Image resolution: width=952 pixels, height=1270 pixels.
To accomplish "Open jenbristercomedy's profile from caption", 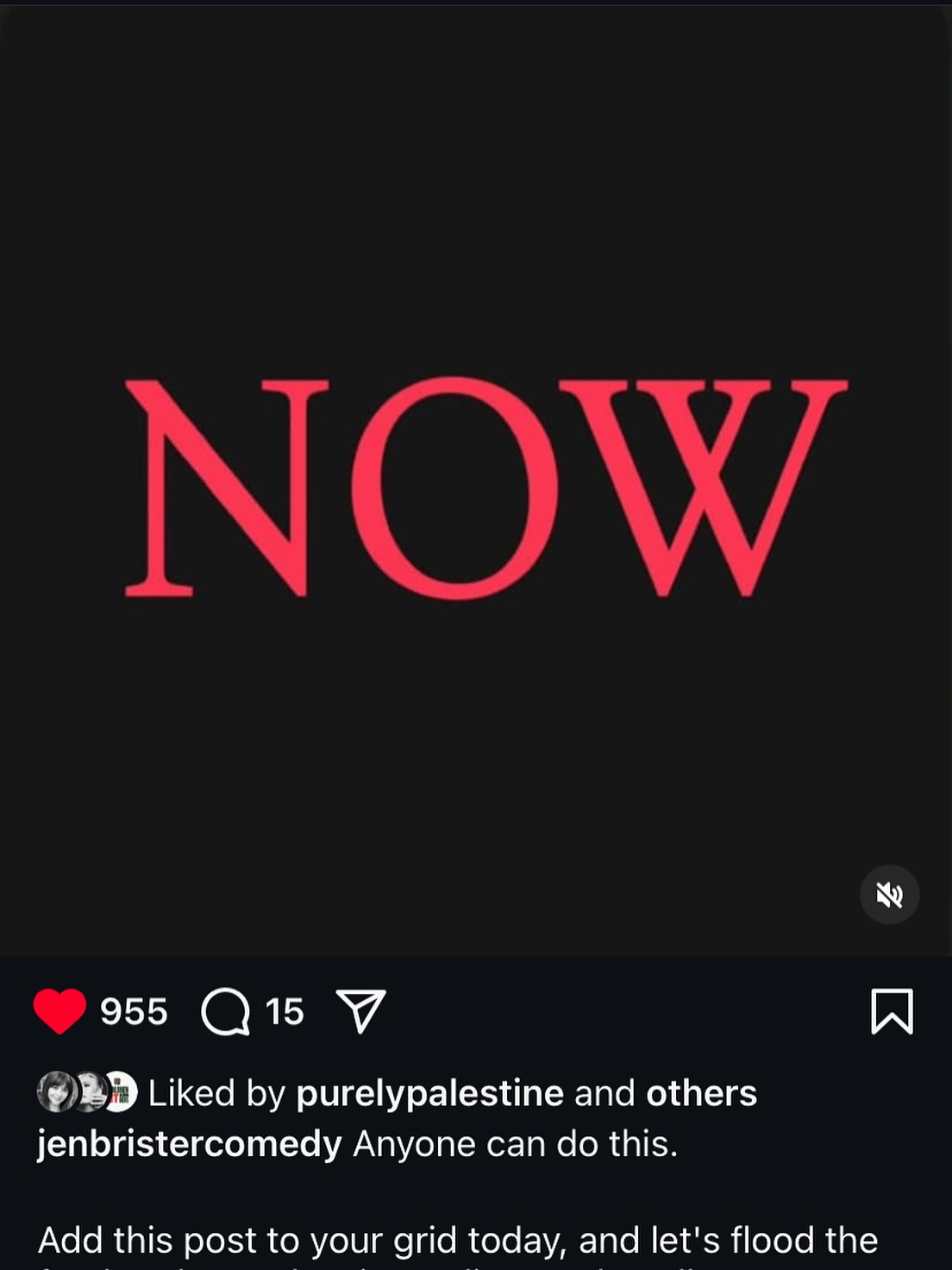I will click(189, 1144).
